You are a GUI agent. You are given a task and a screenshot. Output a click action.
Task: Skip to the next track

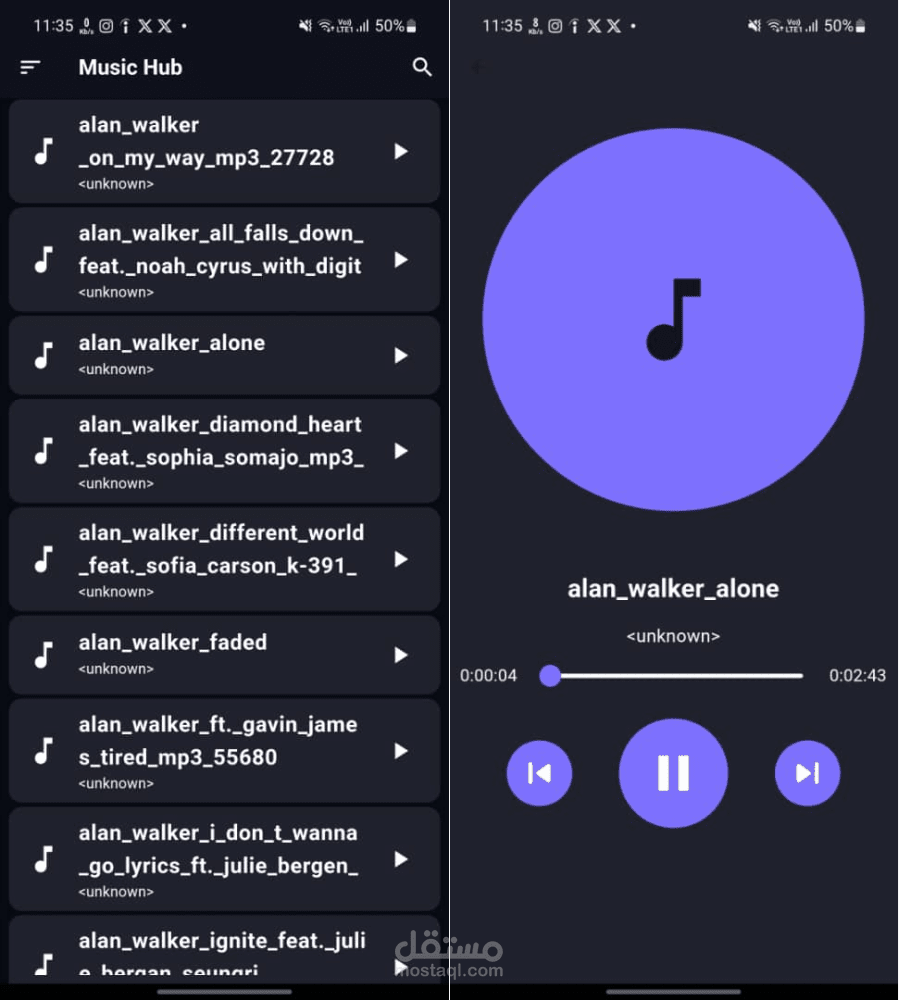click(807, 773)
